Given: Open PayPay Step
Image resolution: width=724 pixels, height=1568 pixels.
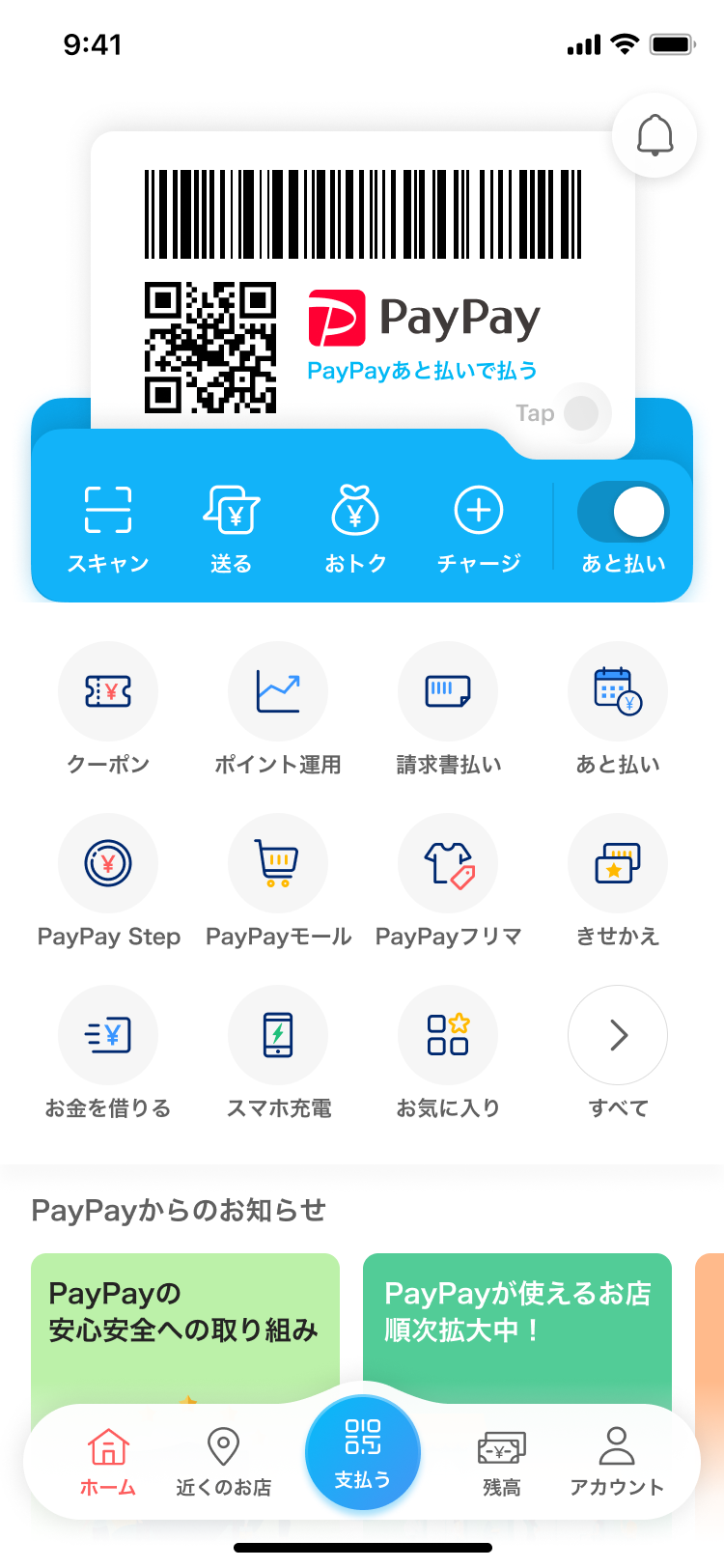Looking at the screenshot, I should click(108, 881).
